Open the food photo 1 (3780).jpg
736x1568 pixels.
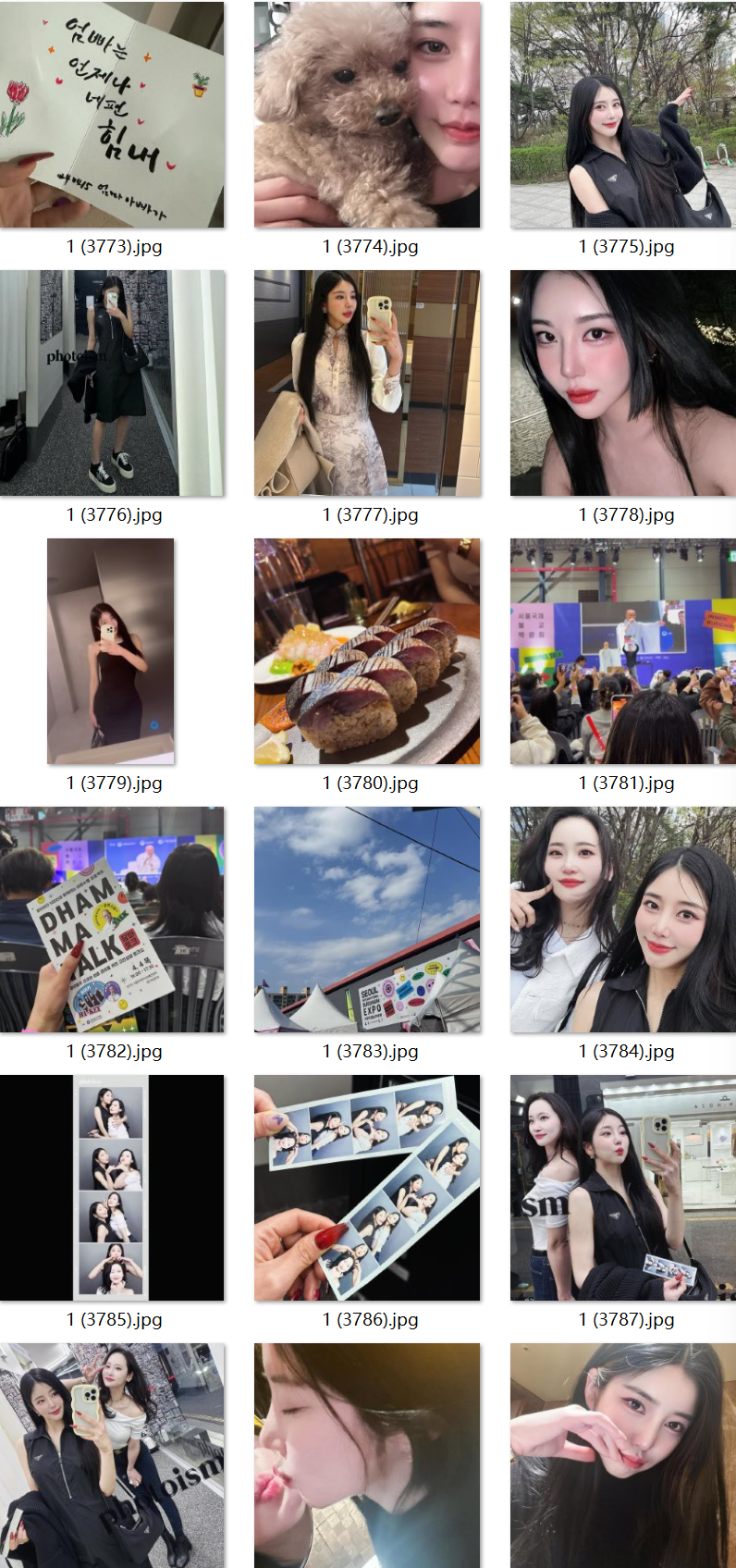tap(367, 651)
